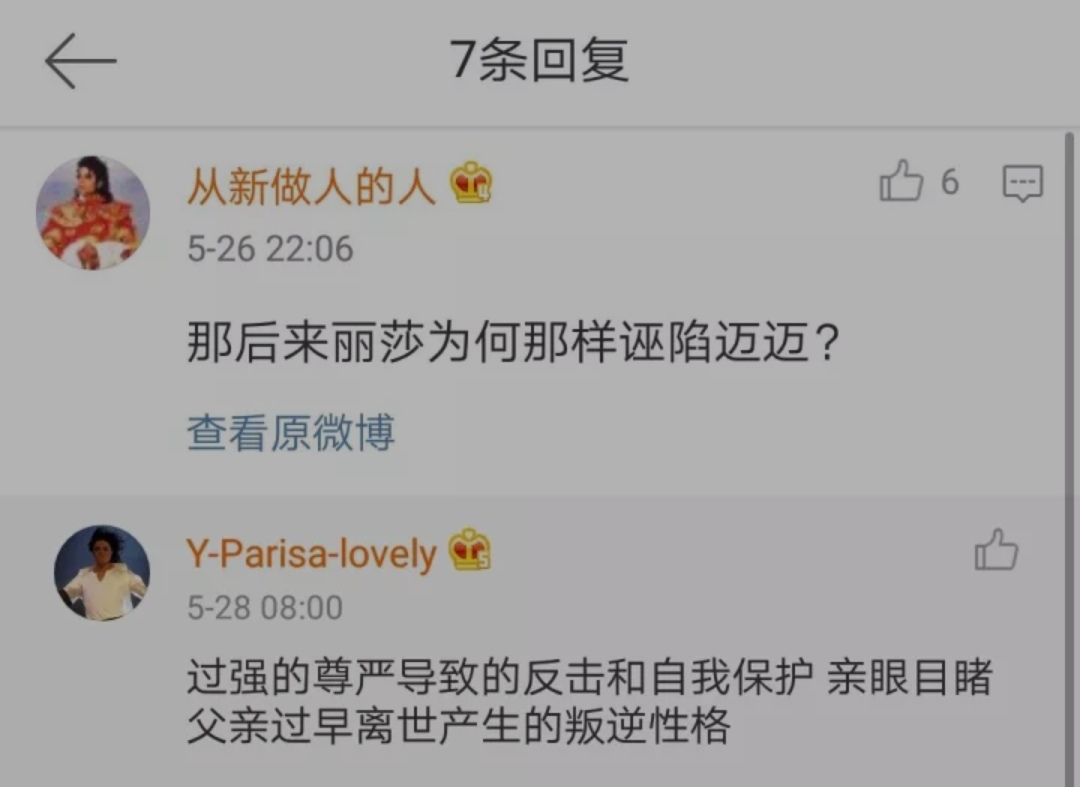Reply to 从新做人的人's comment via the comment icon
The height and width of the screenshot is (787, 1080).
coord(1022,183)
